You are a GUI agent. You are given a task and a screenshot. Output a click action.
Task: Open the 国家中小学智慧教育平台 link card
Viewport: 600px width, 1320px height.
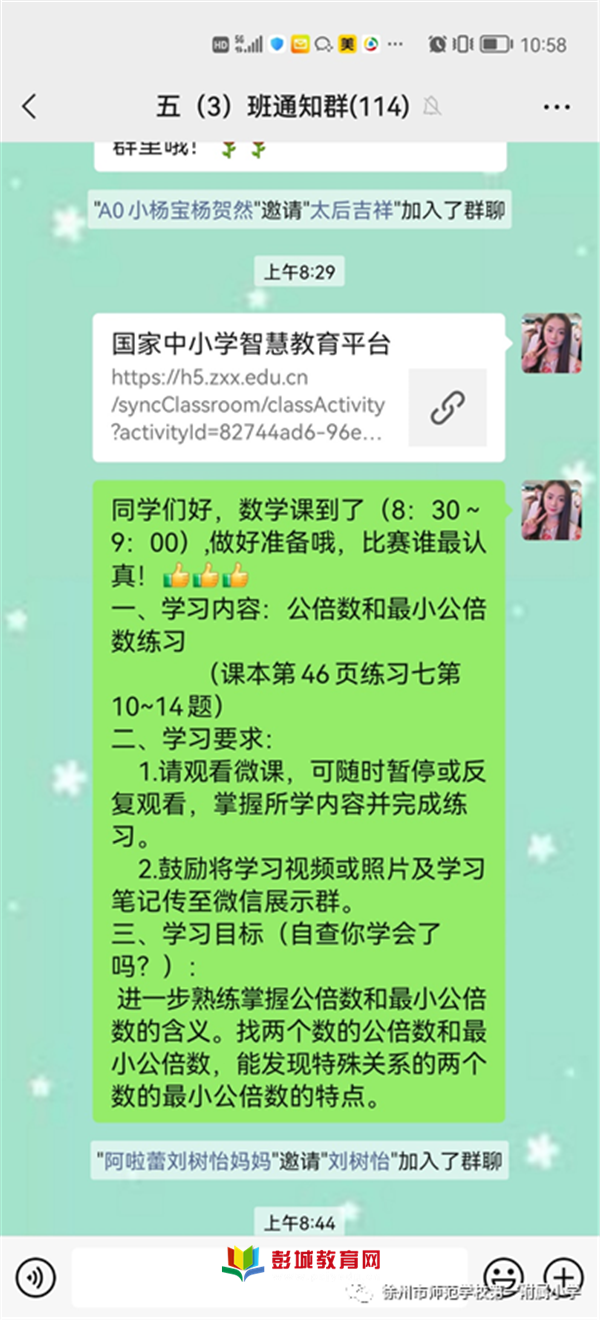click(x=299, y=388)
